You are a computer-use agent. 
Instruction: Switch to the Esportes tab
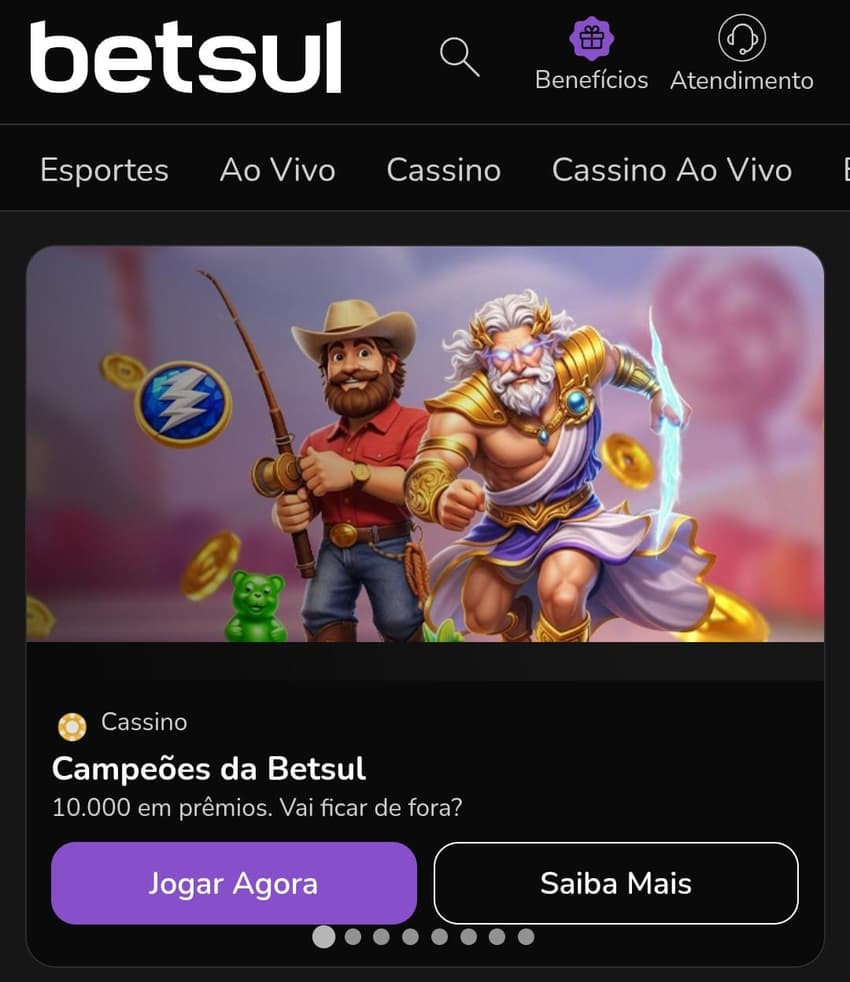103,170
